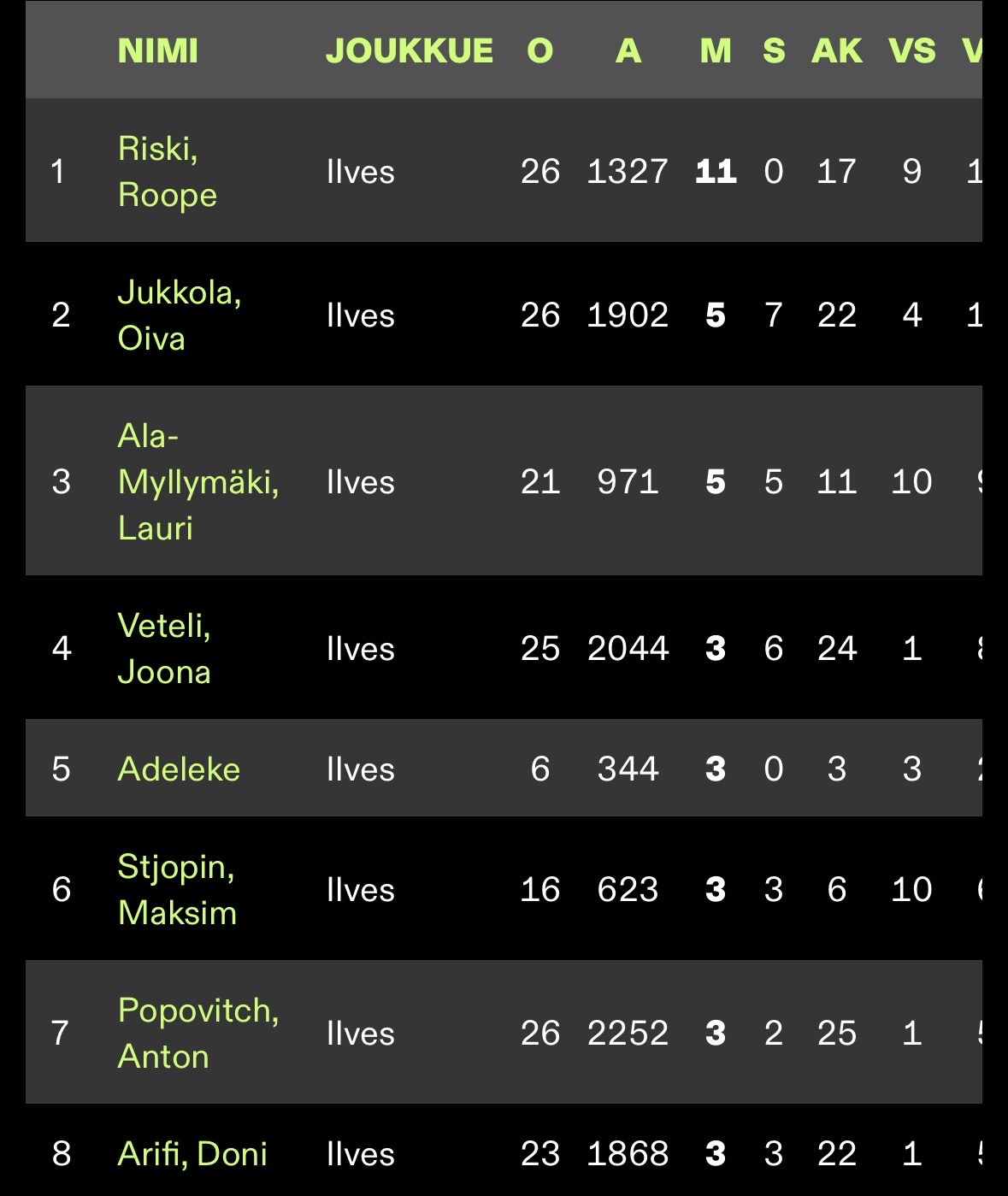Sort by JOUKKUE column header

tap(410, 51)
